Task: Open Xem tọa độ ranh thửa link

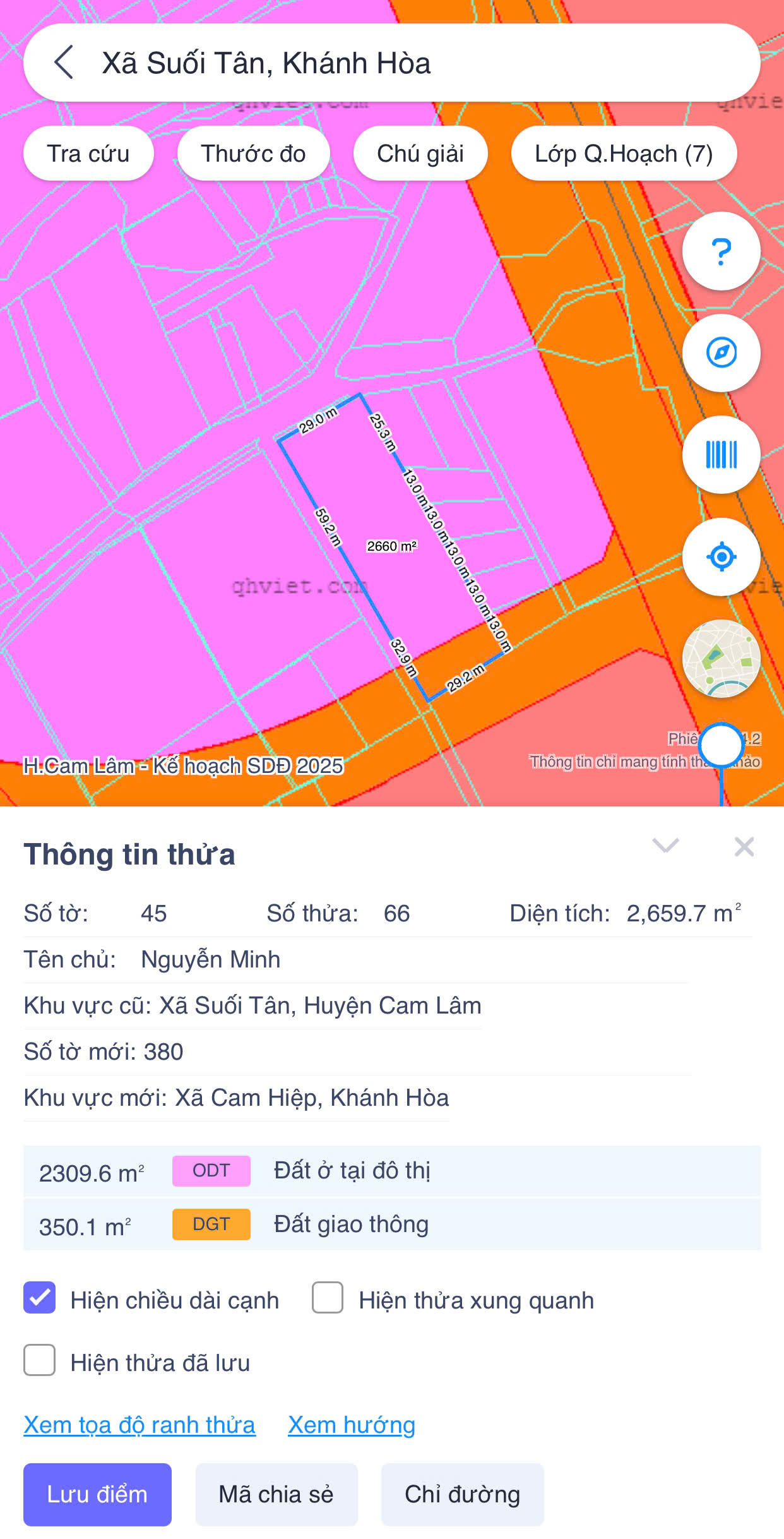Action: [x=140, y=1425]
